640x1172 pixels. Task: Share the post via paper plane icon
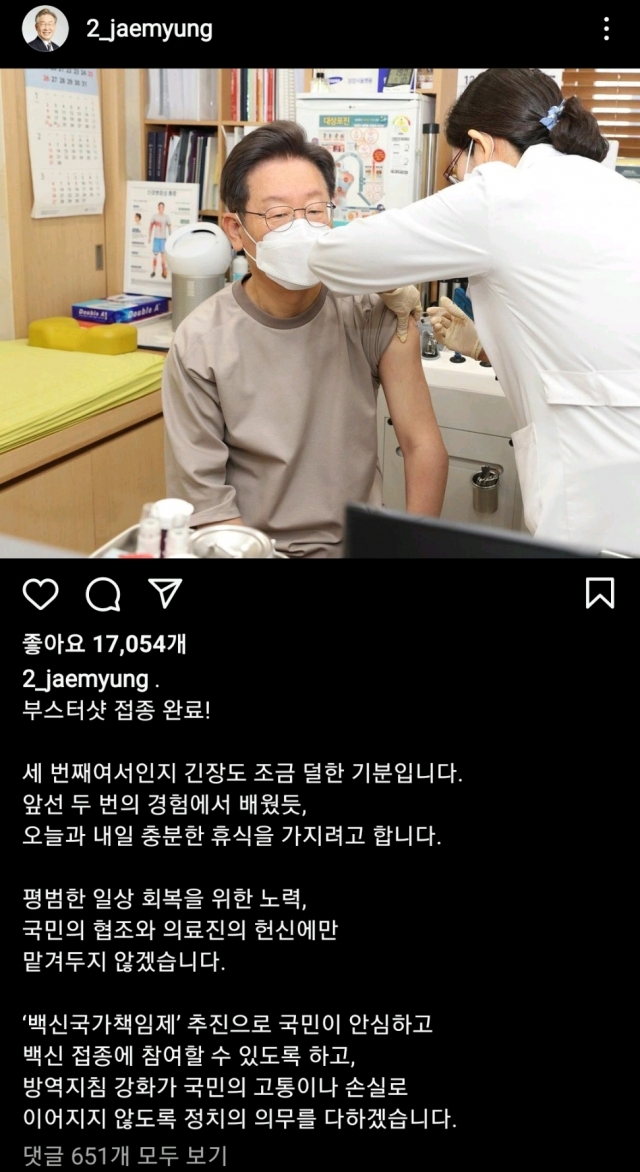coord(165,593)
